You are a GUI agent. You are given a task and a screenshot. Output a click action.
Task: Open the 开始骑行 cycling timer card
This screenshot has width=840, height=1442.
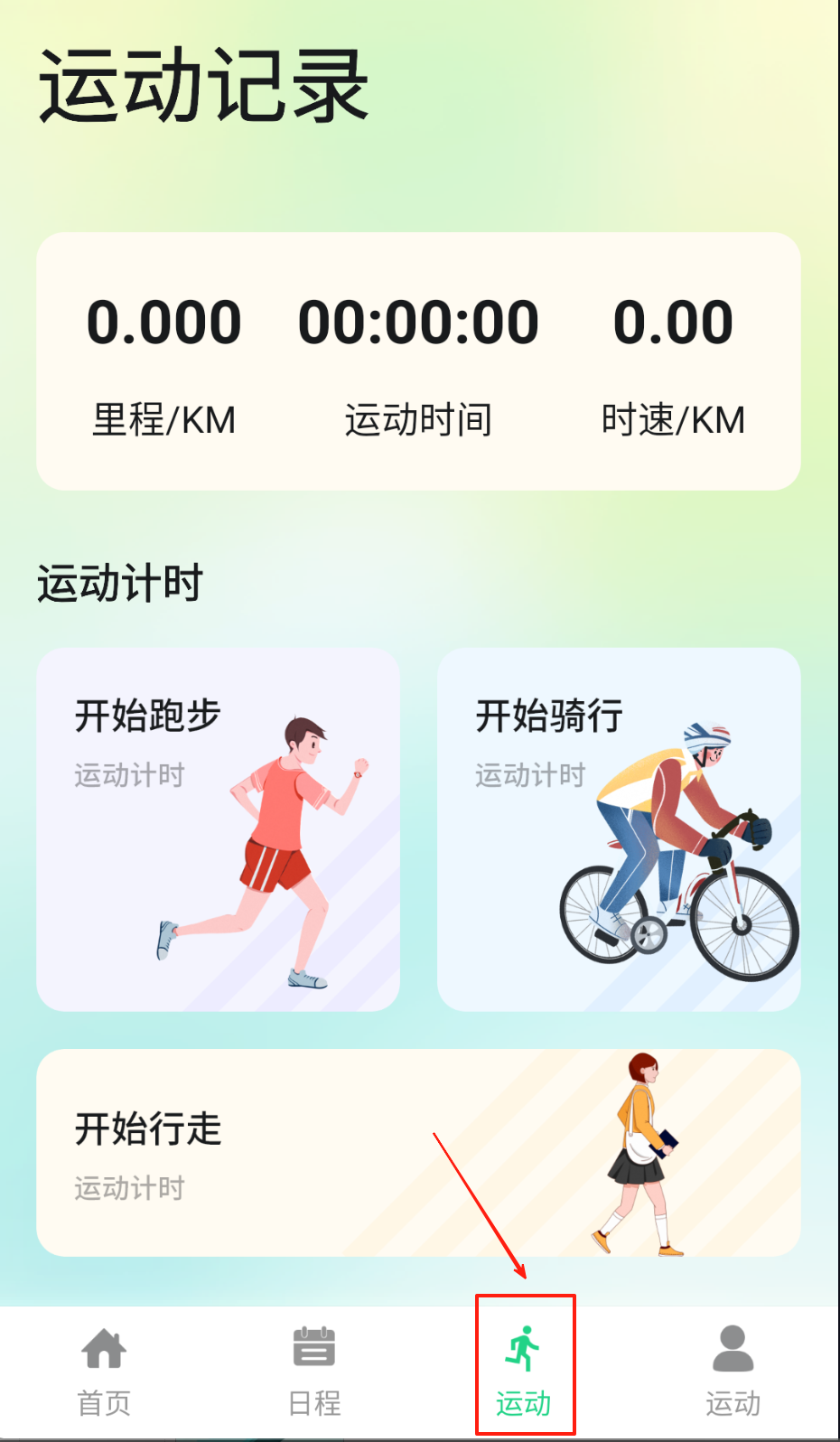(619, 829)
